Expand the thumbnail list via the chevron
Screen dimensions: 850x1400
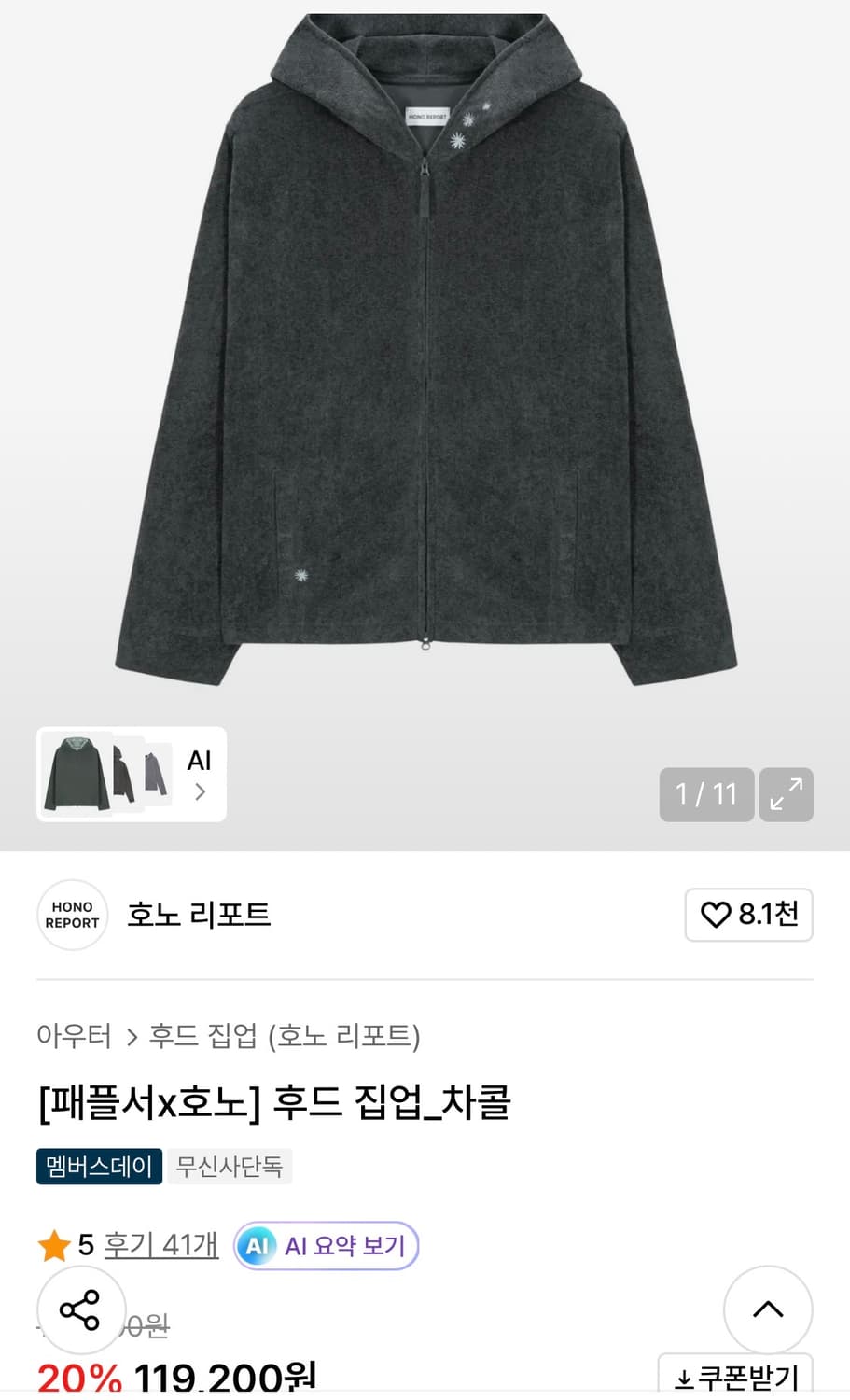point(199,791)
